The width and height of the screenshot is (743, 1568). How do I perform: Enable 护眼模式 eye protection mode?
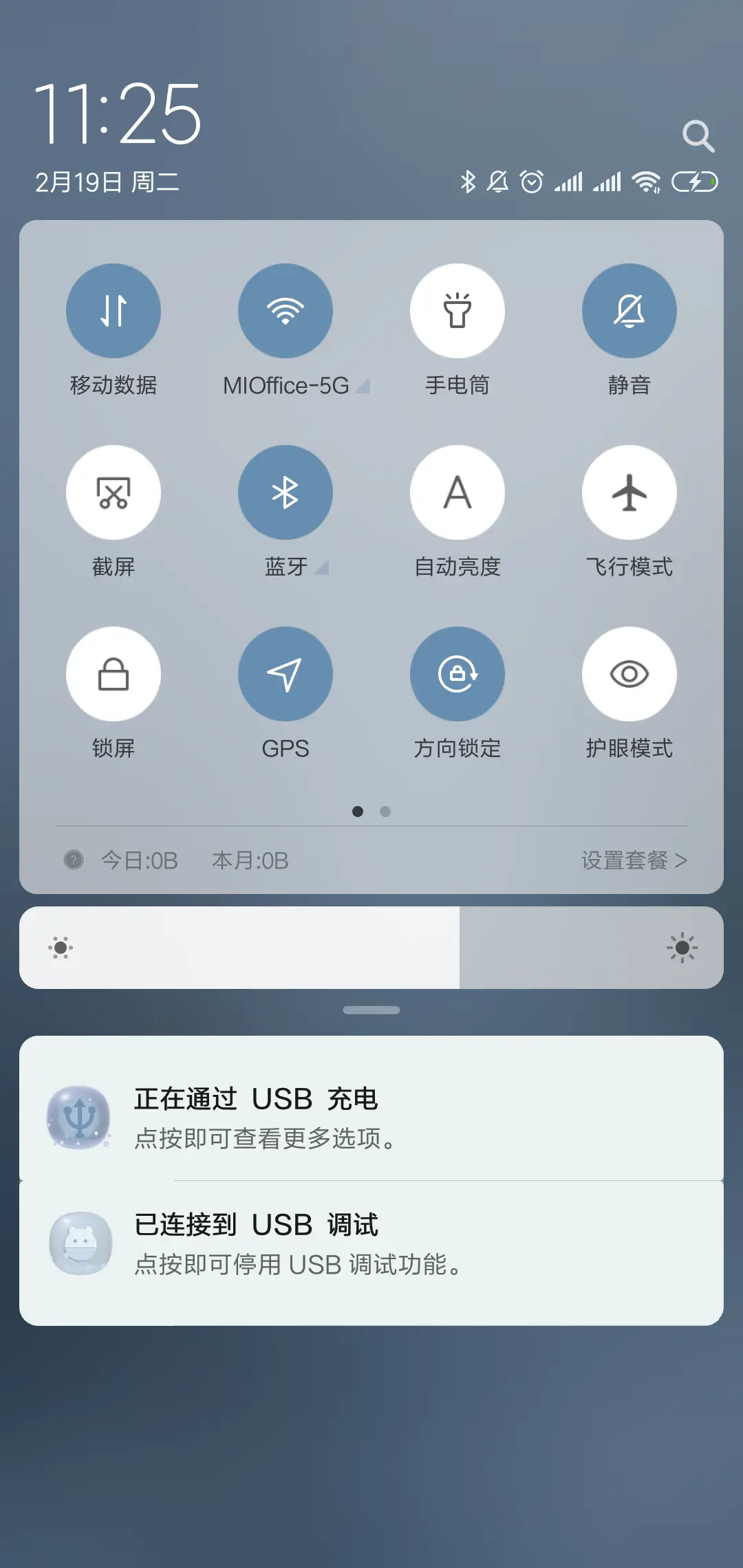629,674
